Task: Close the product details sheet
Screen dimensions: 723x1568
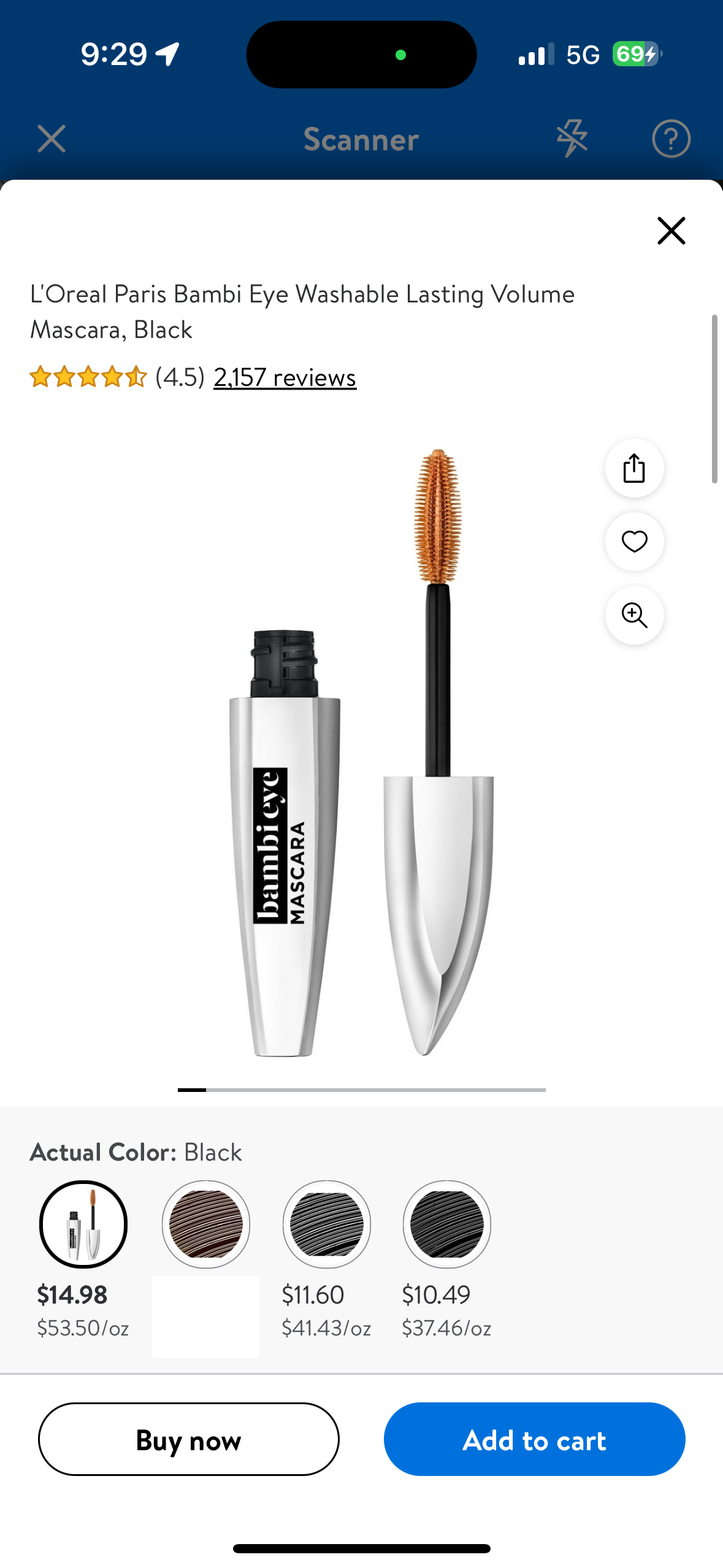Action: pos(671,231)
